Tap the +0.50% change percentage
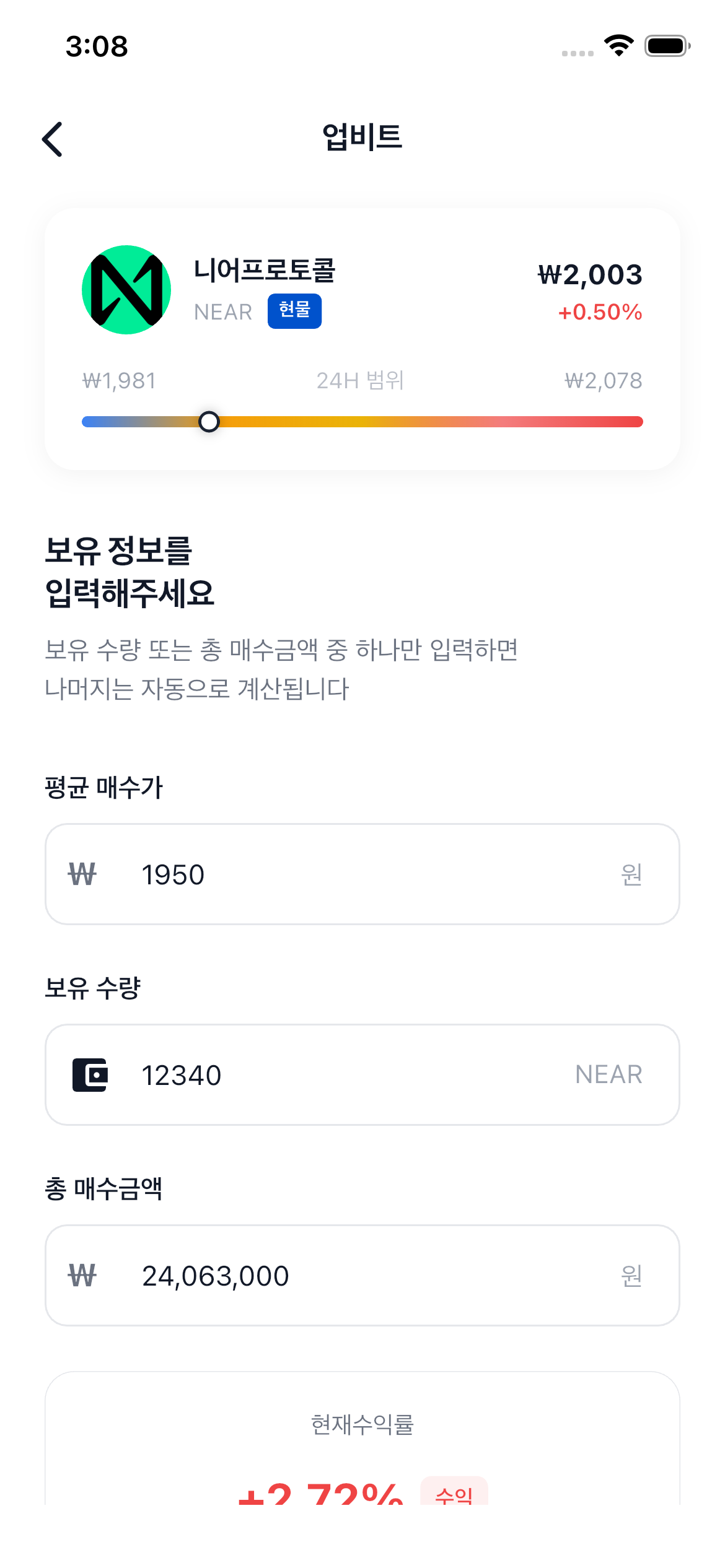The image size is (725, 1568). 600,313
